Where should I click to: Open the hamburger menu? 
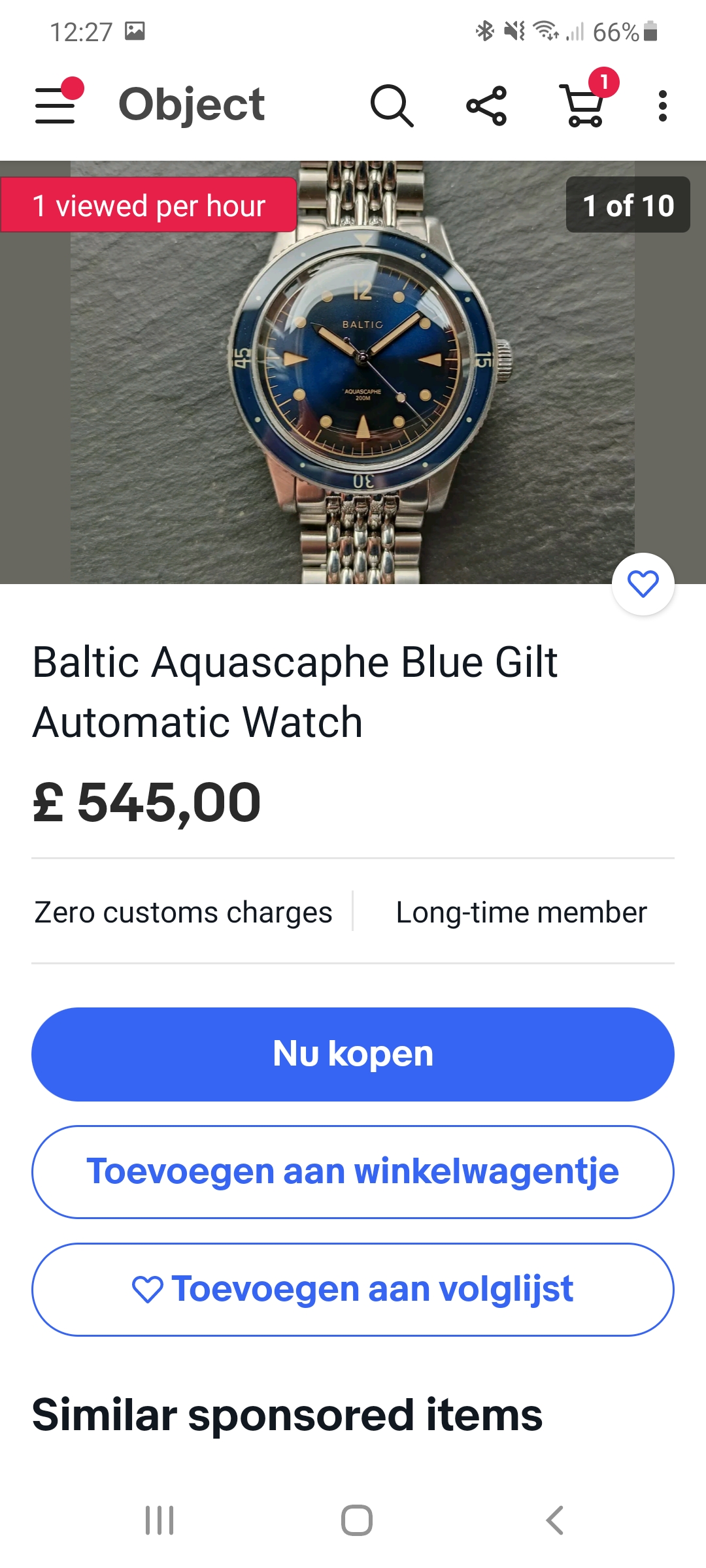tap(56, 105)
